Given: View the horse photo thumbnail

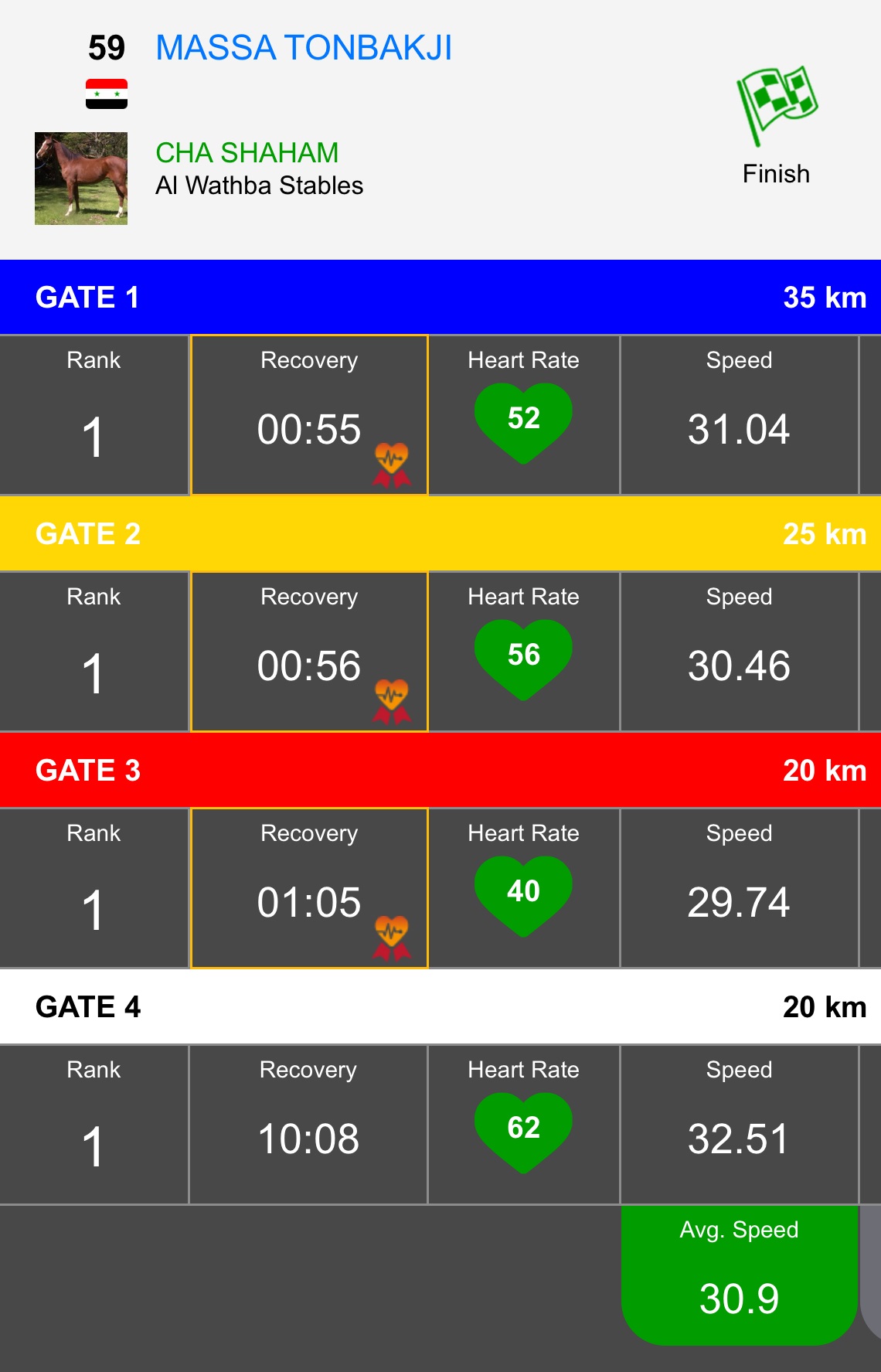Looking at the screenshot, I should [x=81, y=179].
